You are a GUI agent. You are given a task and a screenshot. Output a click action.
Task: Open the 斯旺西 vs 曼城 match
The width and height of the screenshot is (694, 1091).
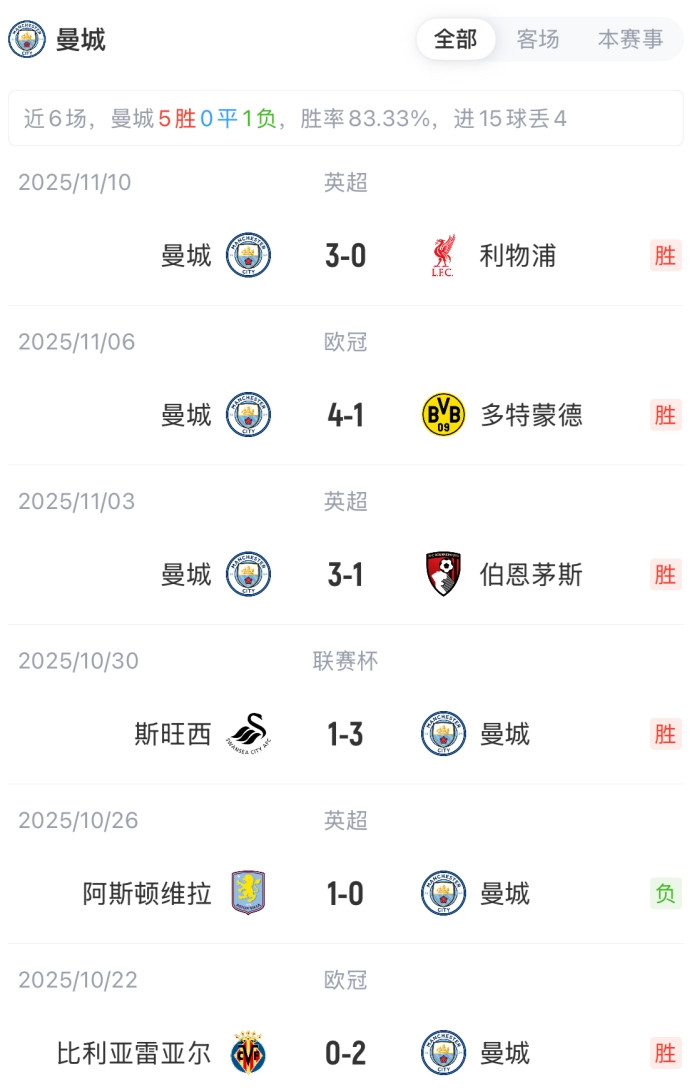coord(346,735)
